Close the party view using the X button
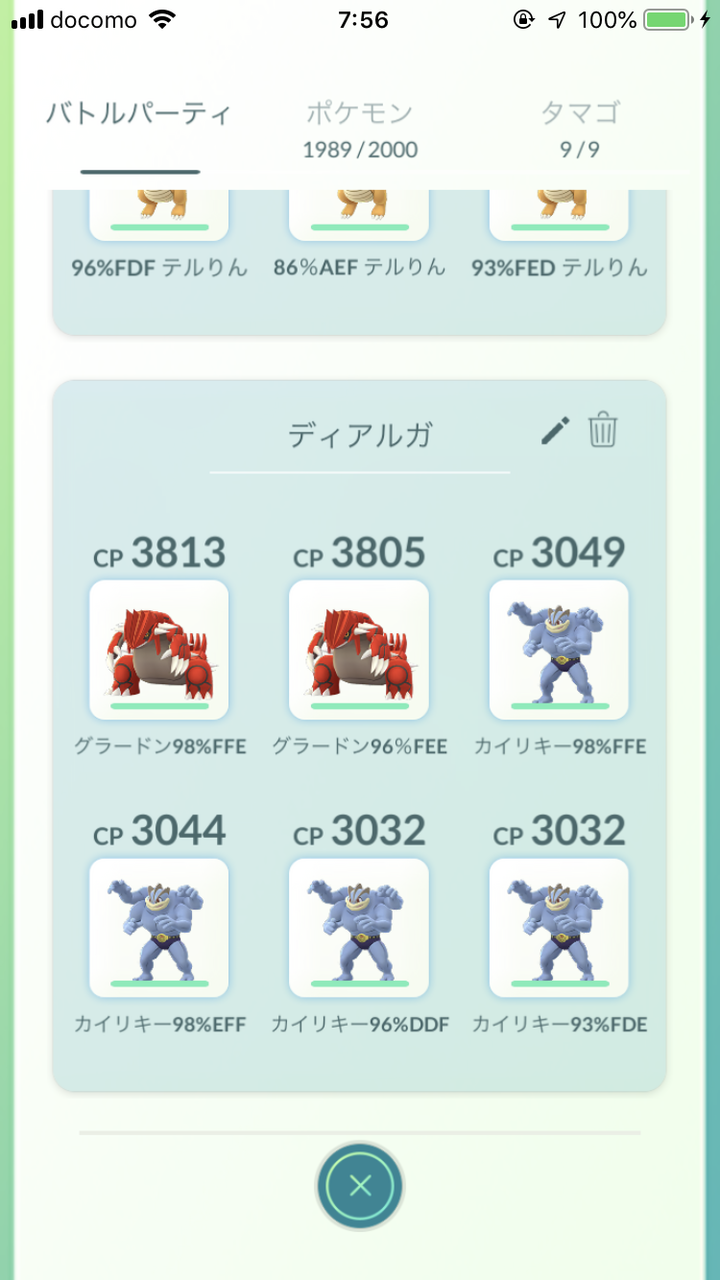Screen dimensions: 720x1280 [x=360, y=1183]
